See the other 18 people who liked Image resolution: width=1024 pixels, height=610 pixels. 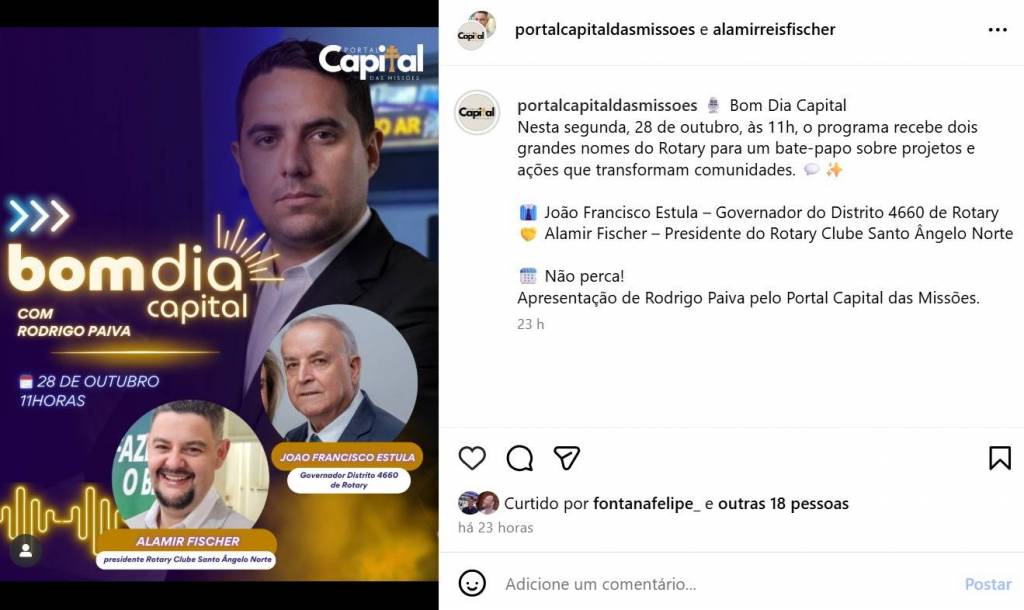[783, 504]
